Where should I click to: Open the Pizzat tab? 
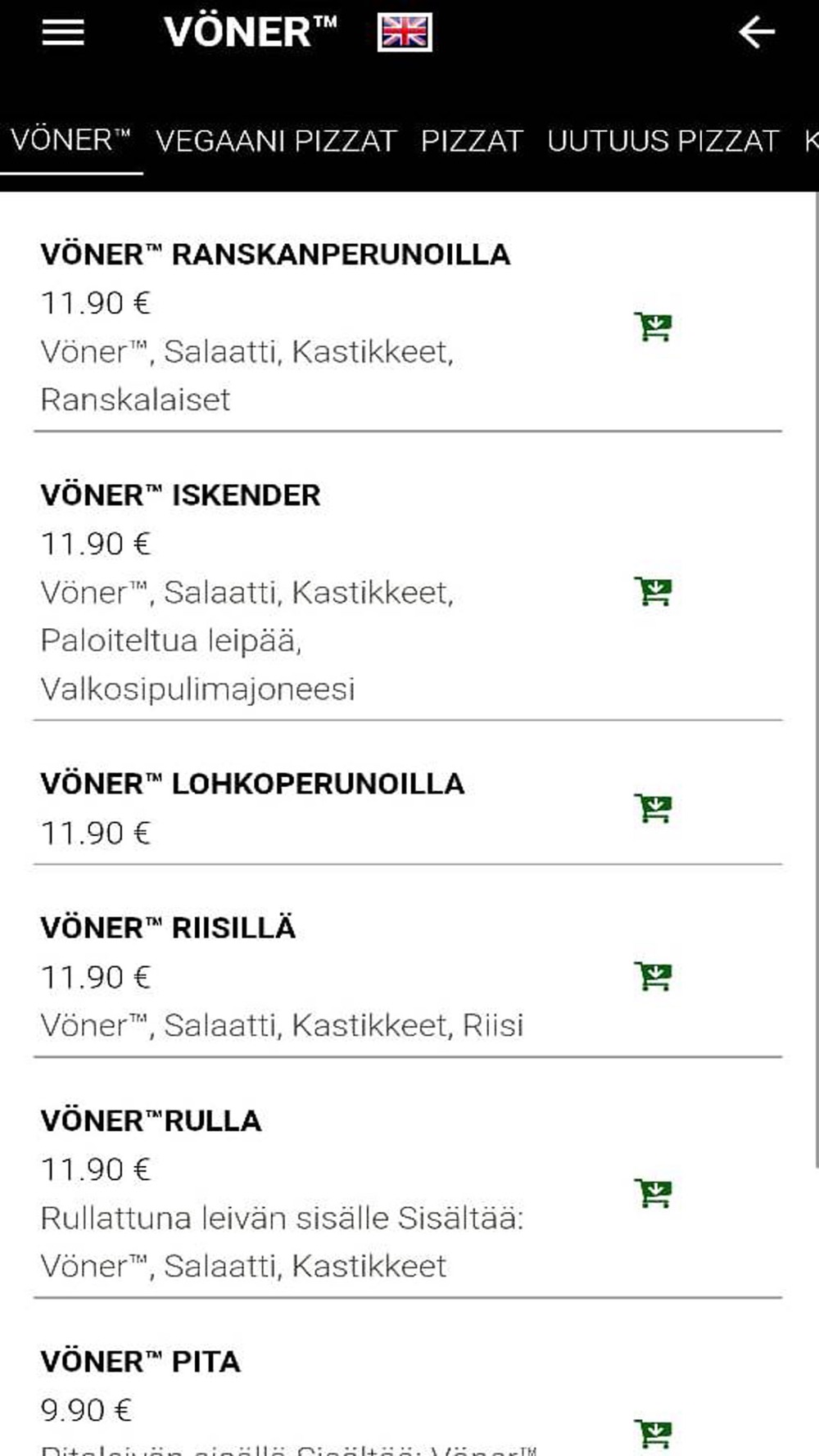pyautogui.click(x=471, y=141)
